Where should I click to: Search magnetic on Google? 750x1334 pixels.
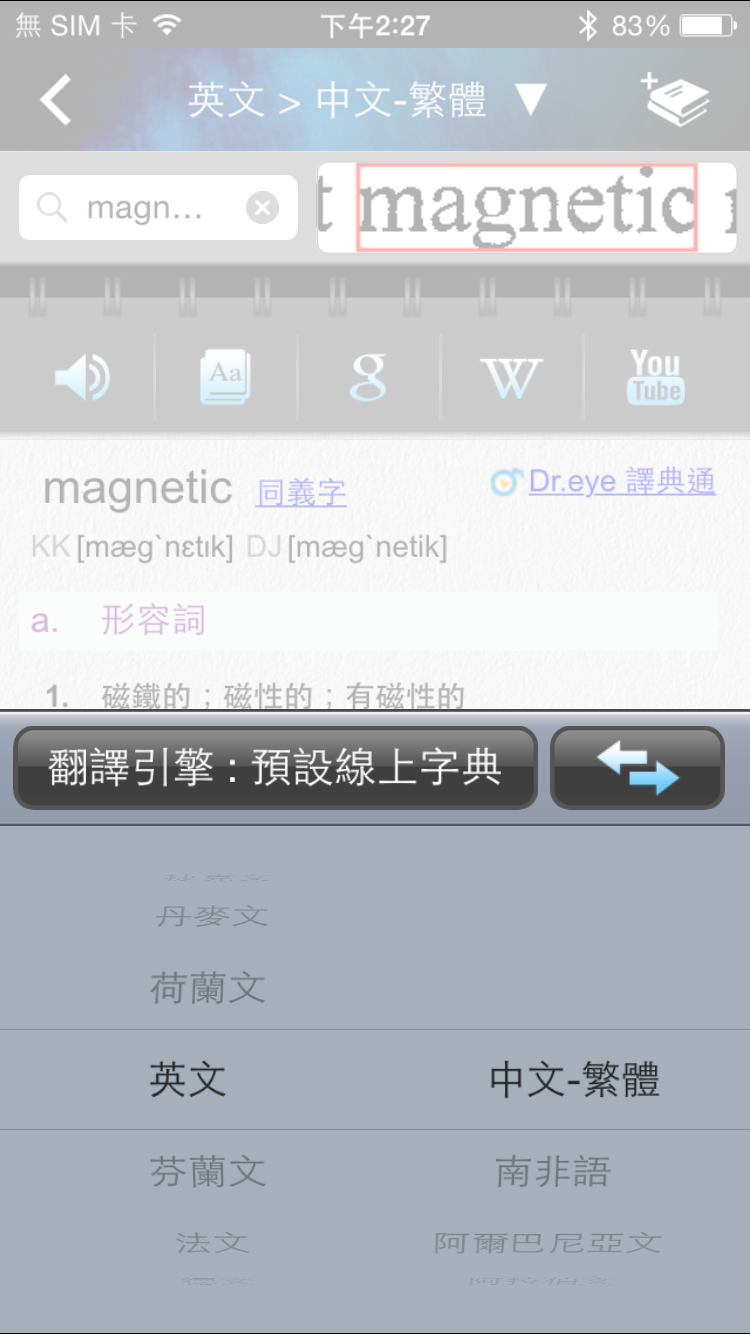(368, 378)
